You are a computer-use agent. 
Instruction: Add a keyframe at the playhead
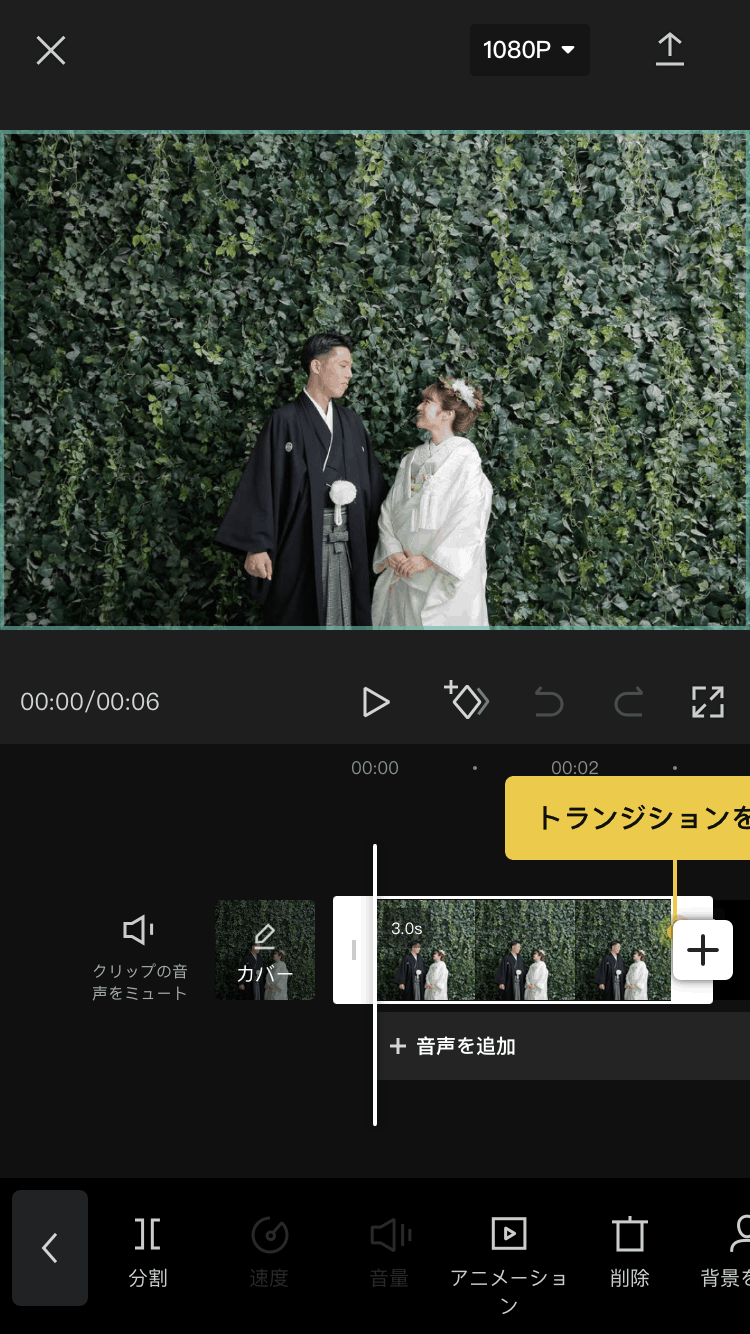466,701
